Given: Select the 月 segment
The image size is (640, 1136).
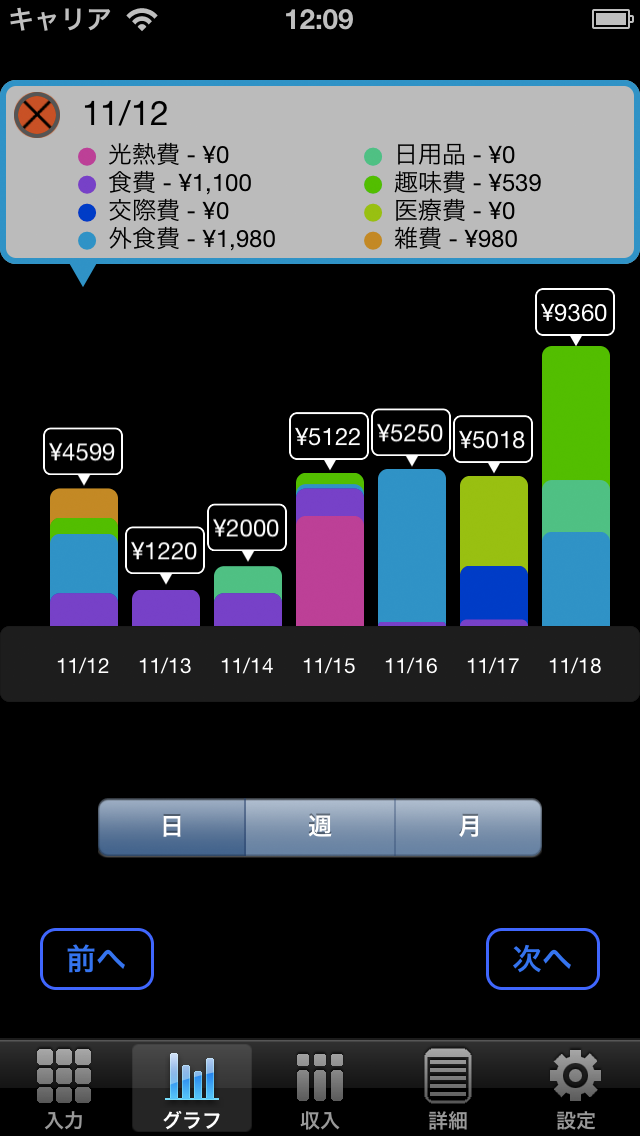Looking at the screenshot, I should [468, 827].
